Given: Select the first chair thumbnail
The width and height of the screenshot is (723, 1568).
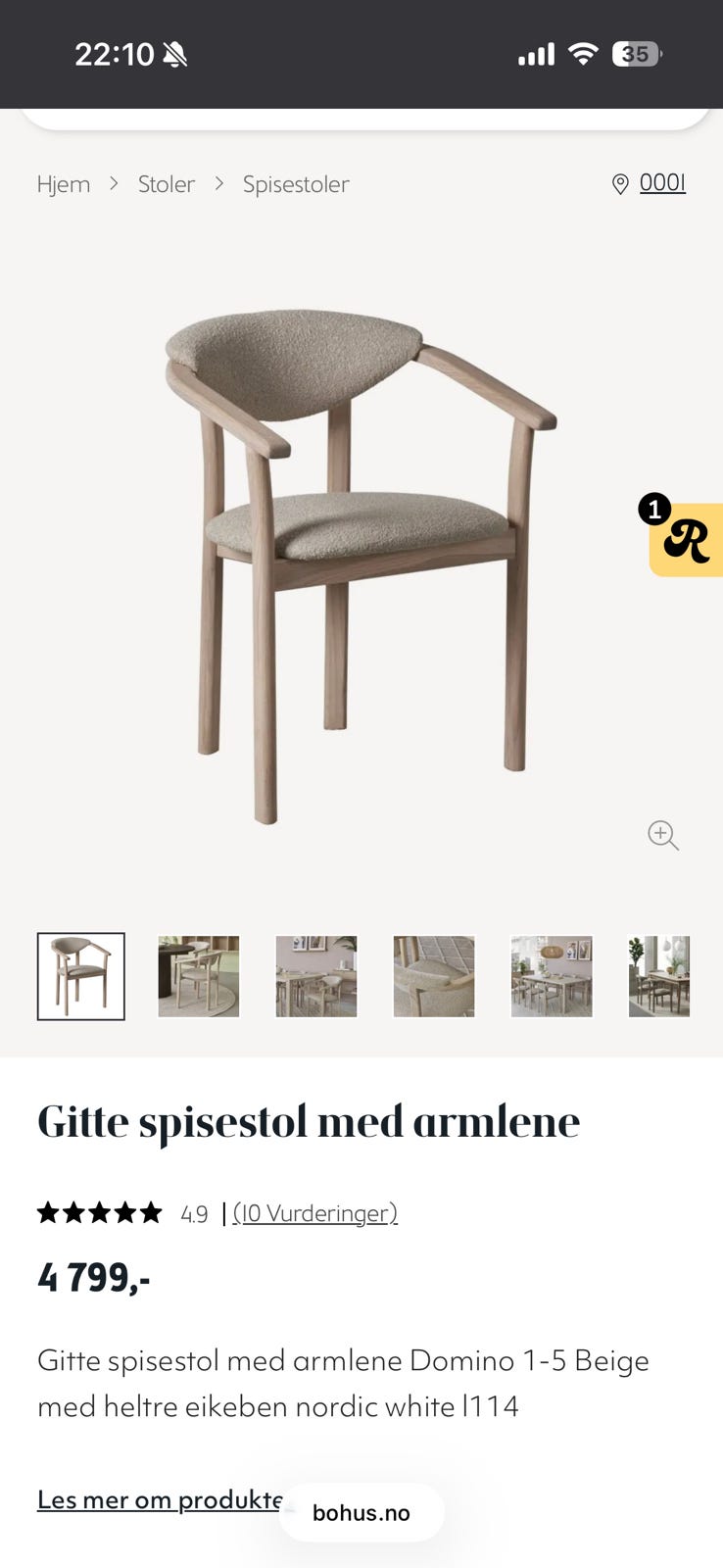Looking at the screenshot, I should pyautogui.click(x=80, y=976).
